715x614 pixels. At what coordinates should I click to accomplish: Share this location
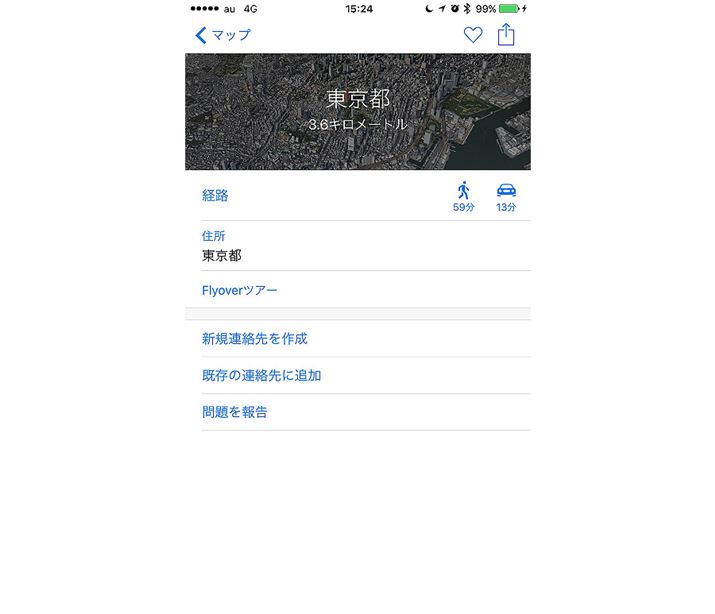coord(506,34)
